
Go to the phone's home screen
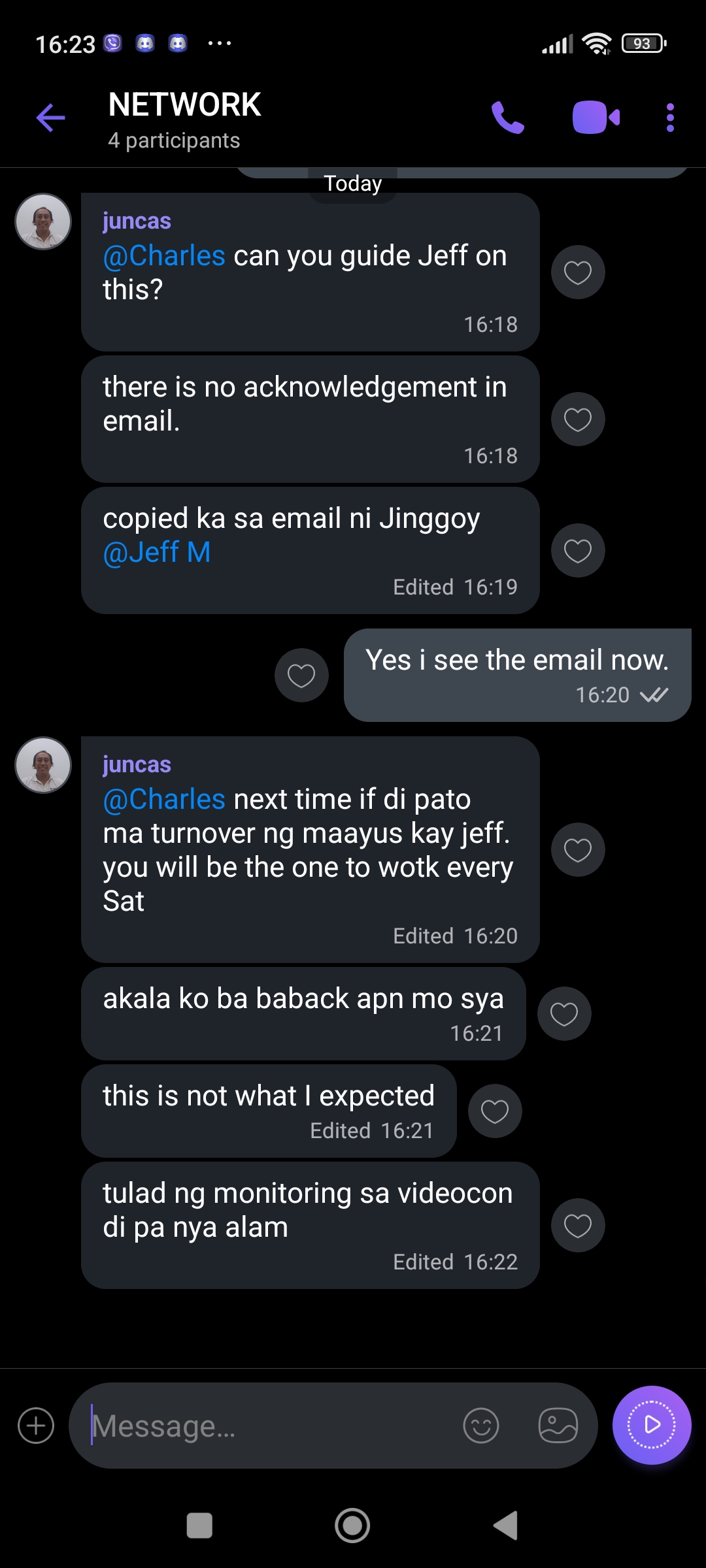[352, 1526]
